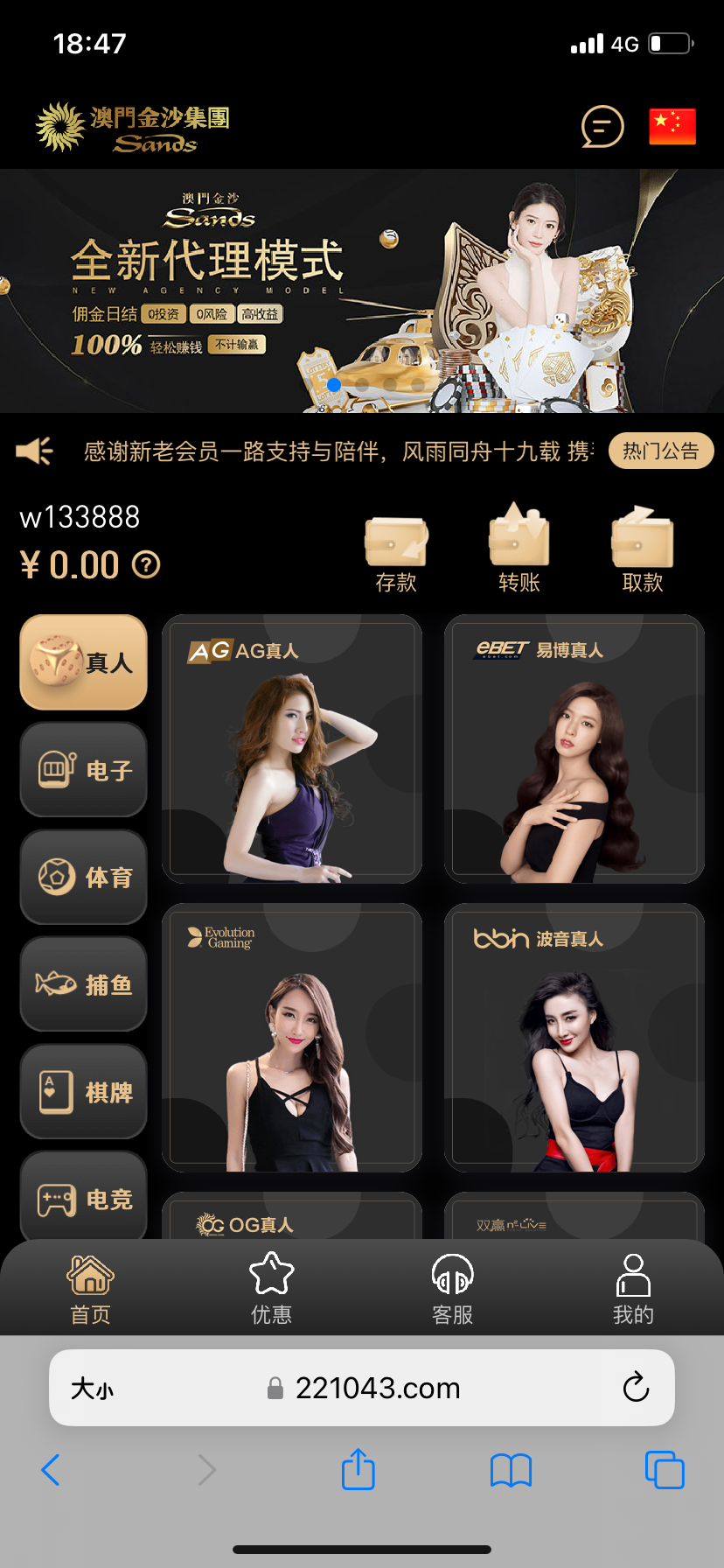The height and width of the screenshot is (1568, 724).
Task: Show balance help via the question mark icon
Action: (x=146, y=565)
